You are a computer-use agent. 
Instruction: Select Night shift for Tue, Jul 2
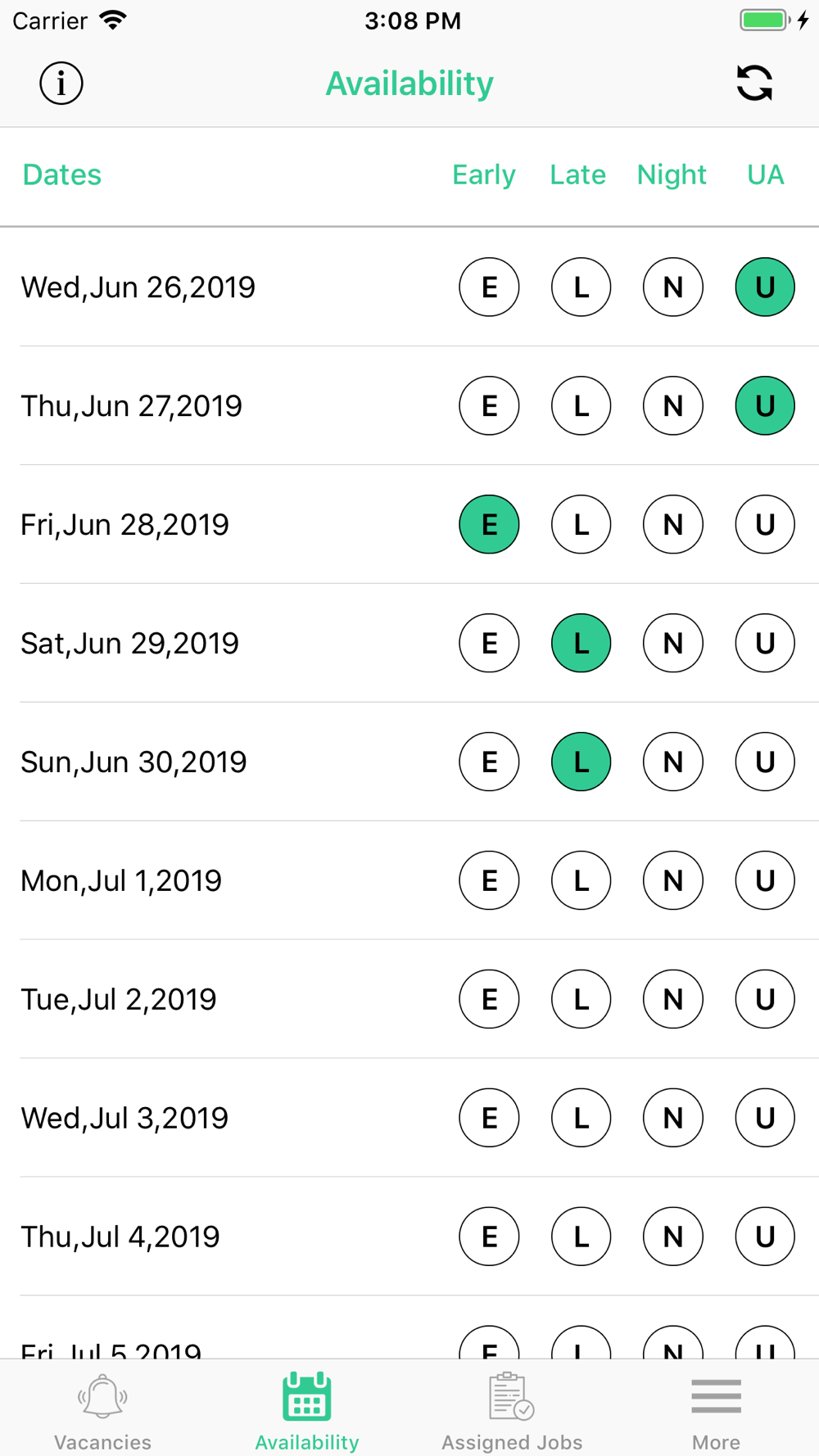(x=673, y=999)
